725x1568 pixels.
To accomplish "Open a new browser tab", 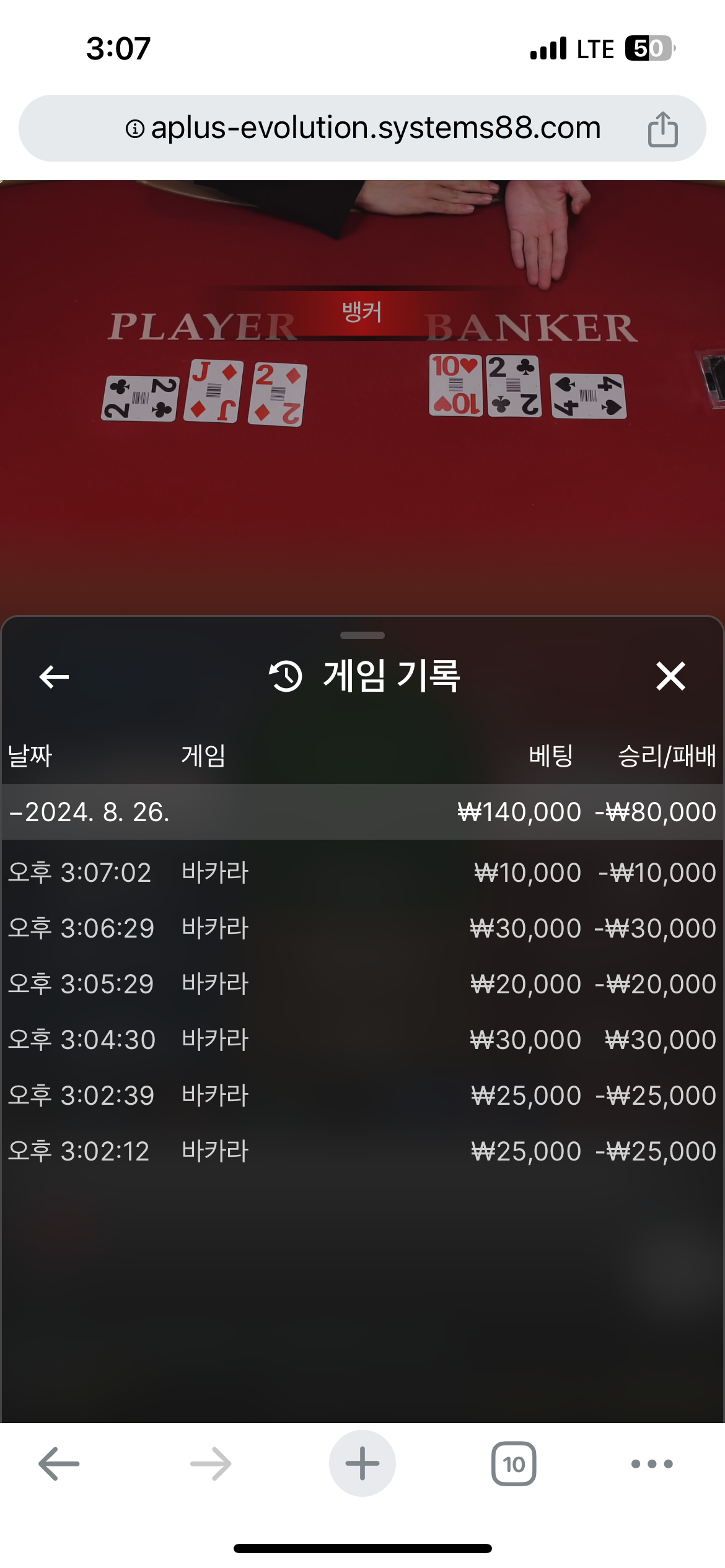I will point(362,1464).
